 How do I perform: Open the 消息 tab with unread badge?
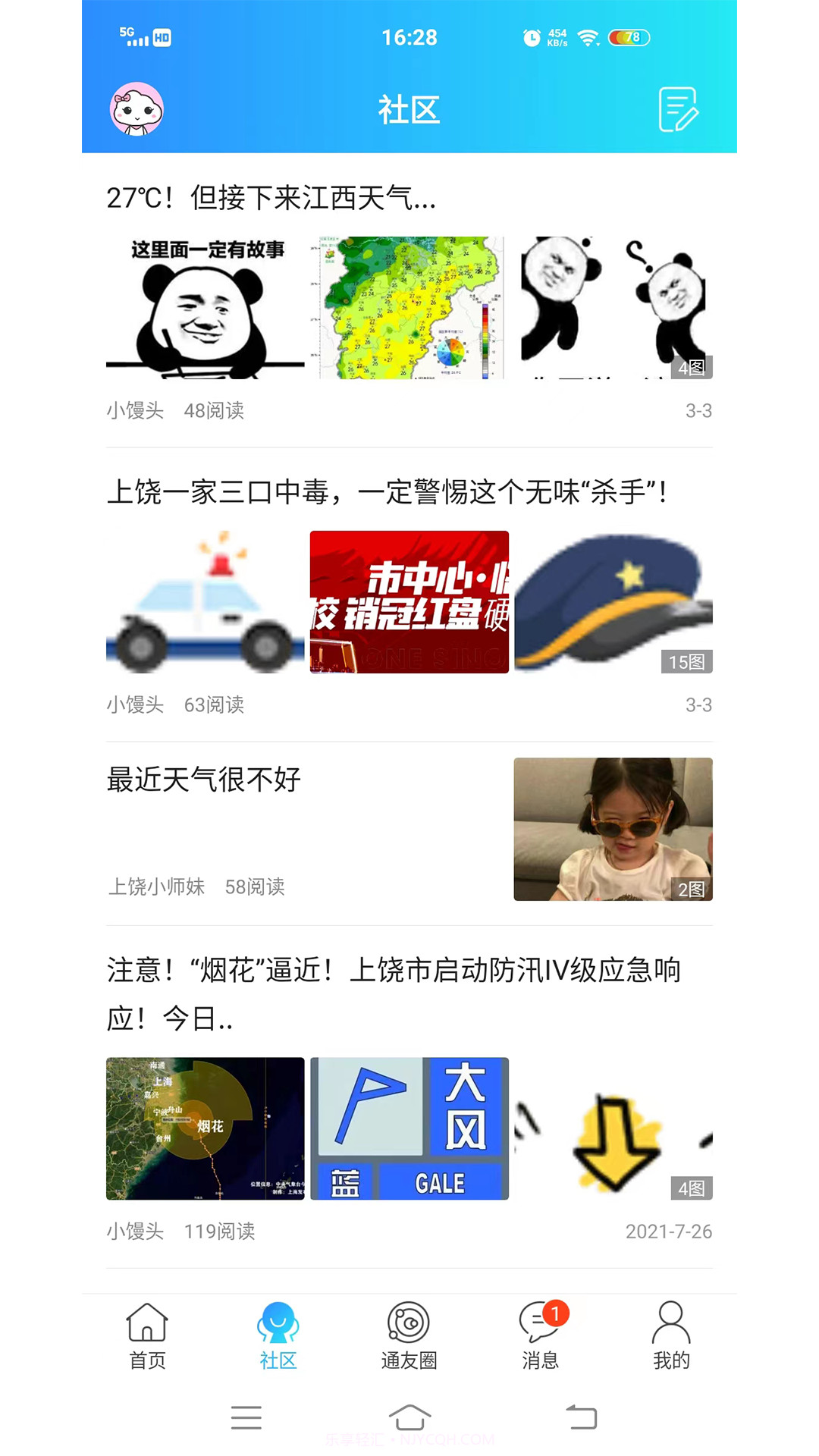(540, 1336)
